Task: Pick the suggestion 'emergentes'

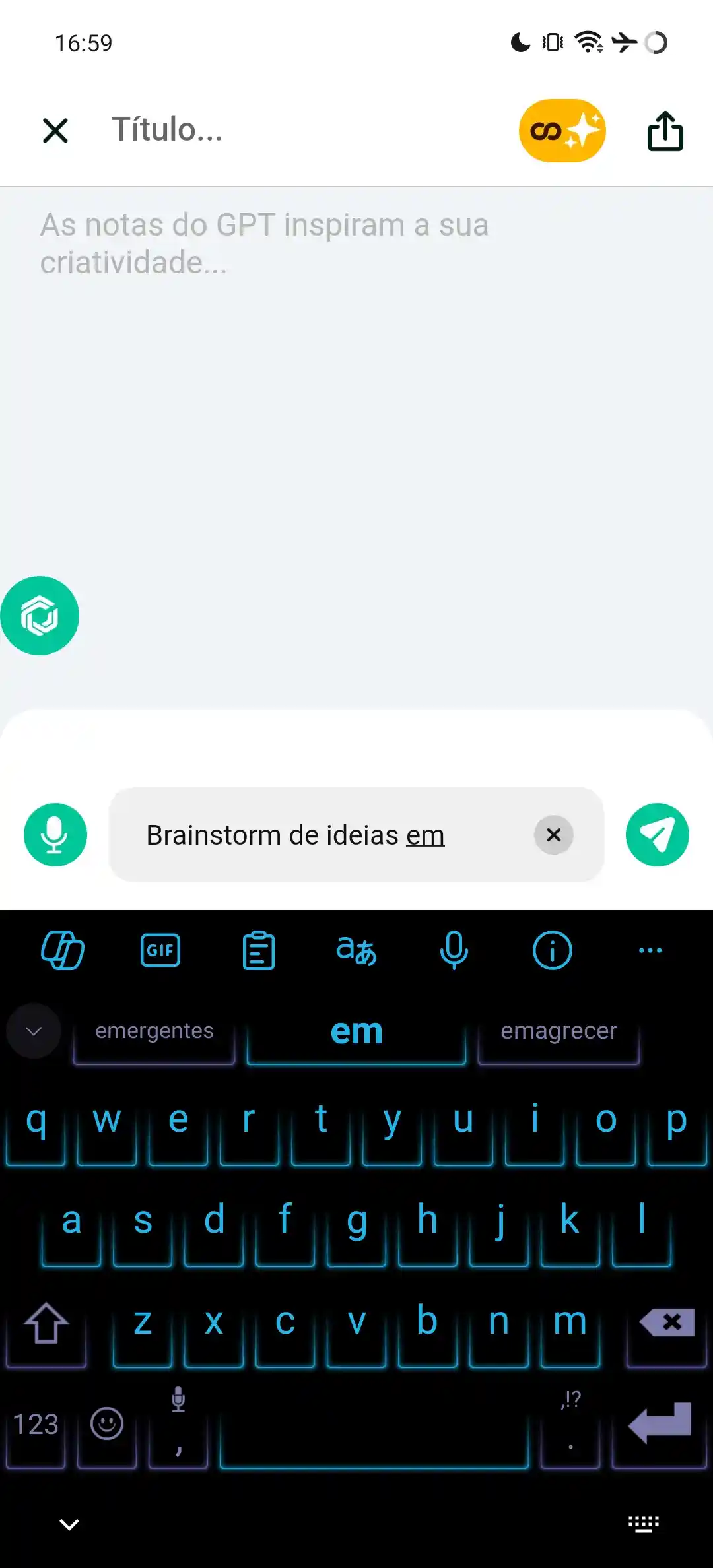Action: click(154, 1031)
